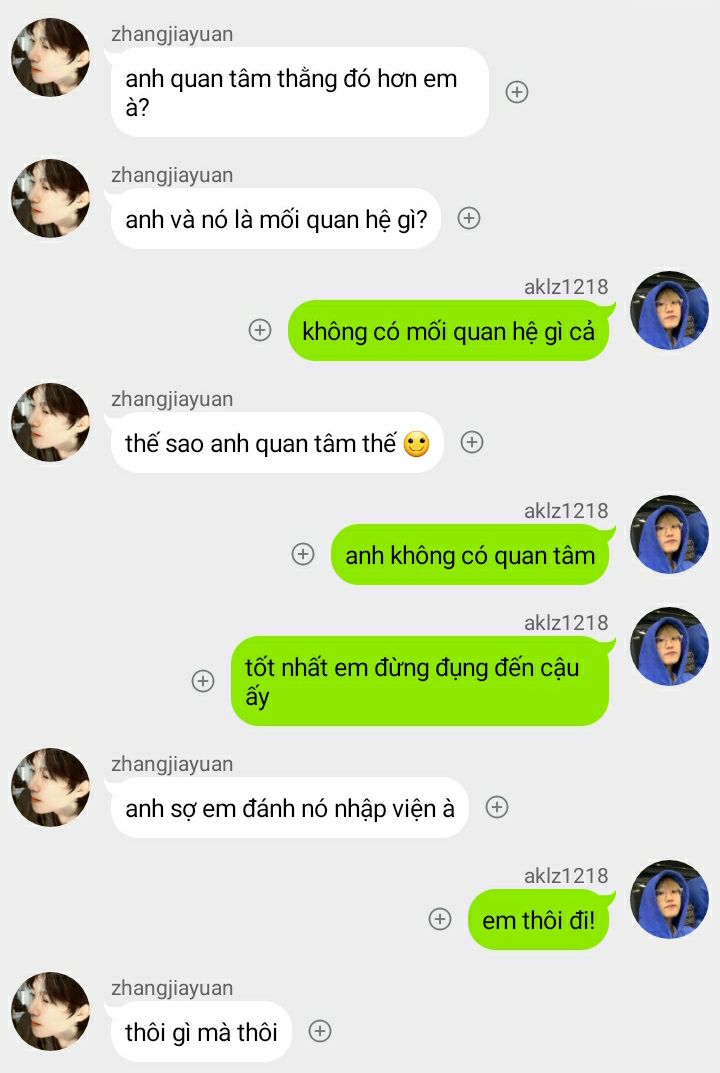Tap the plus beside "thế sao anh quan tâm thế"

tap(472, 442)
